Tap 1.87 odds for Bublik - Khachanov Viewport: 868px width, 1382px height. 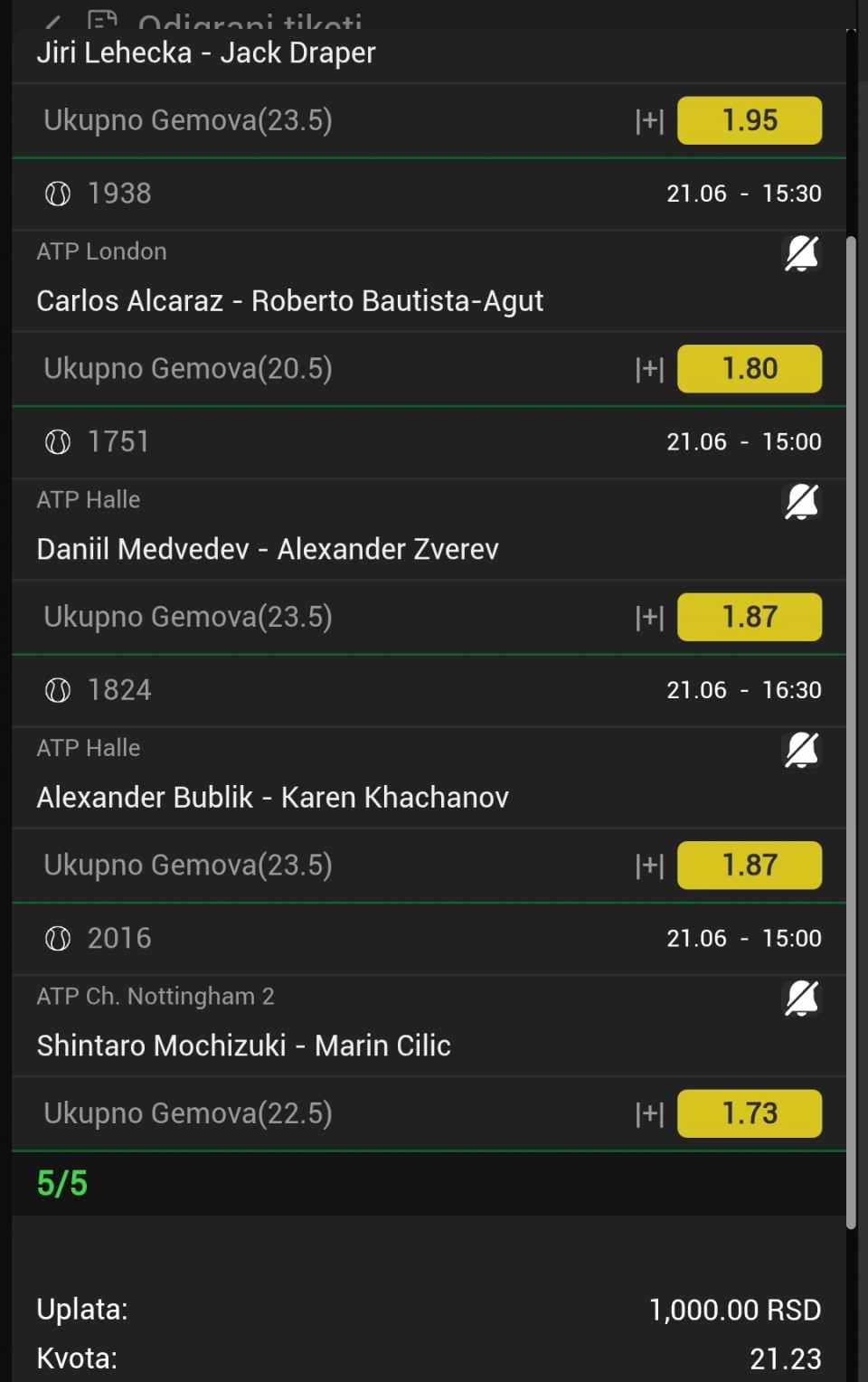click(x=749, y=866)
